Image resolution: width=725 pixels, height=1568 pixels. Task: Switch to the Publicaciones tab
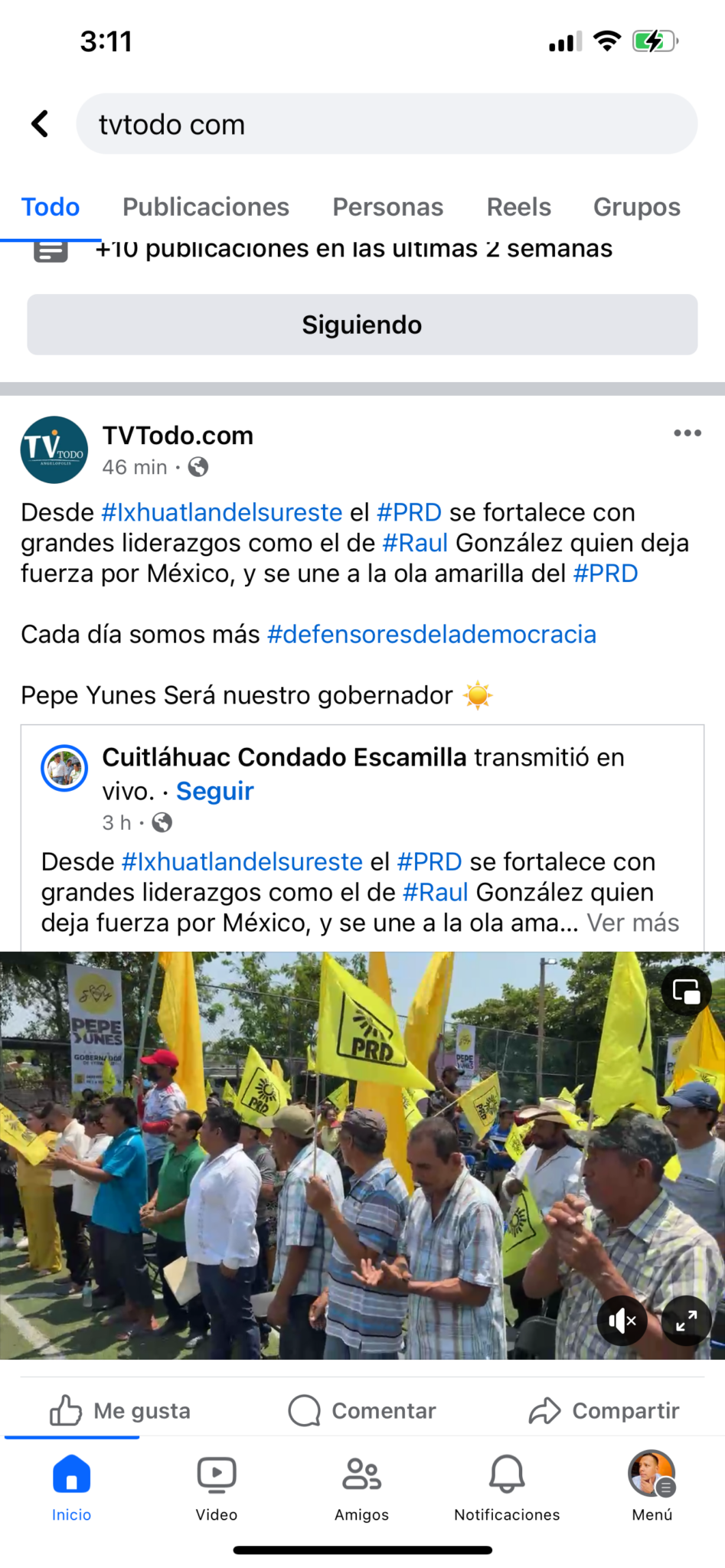[206, 207]
